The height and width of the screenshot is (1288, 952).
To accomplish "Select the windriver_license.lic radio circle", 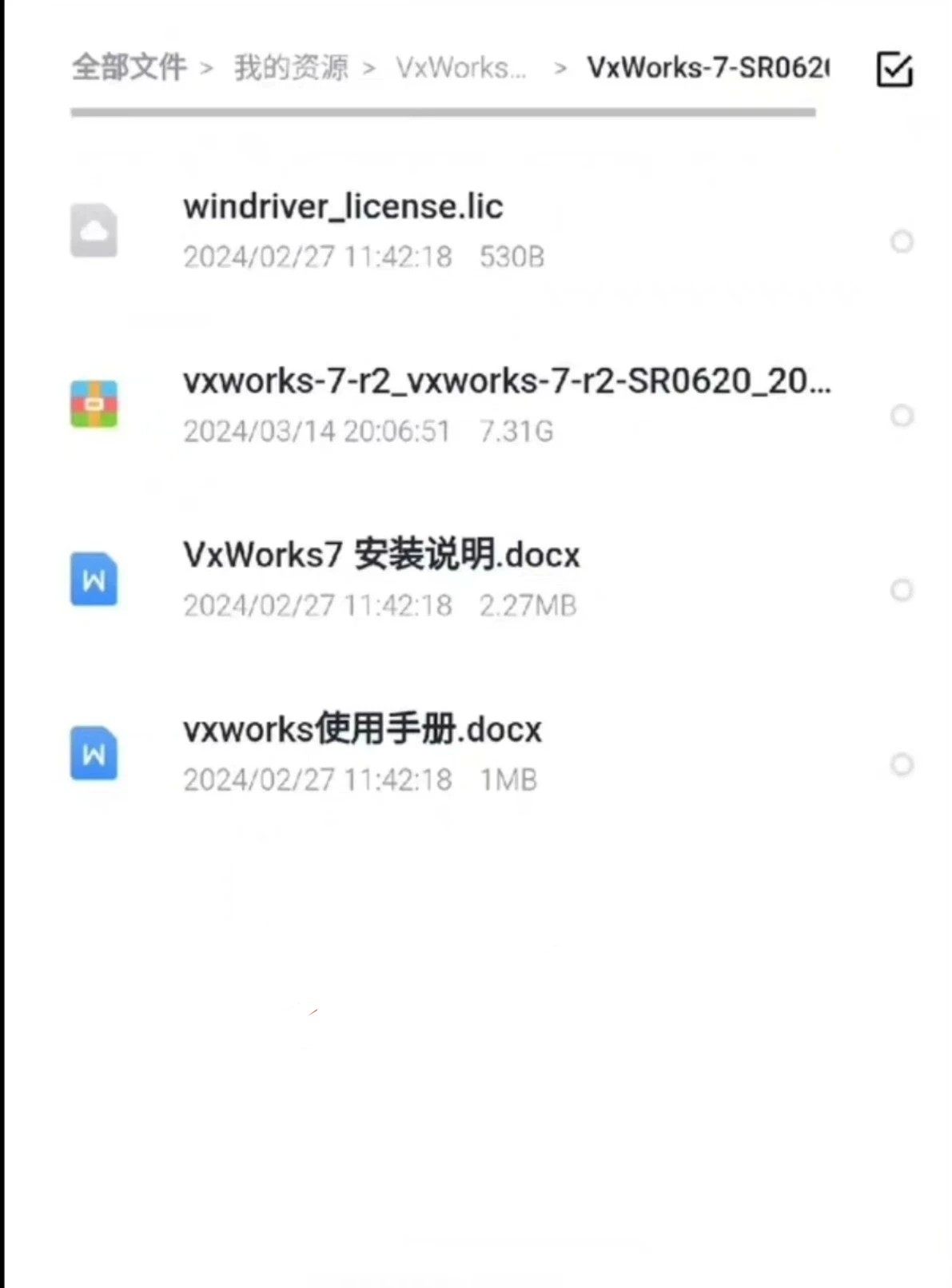I will click(x=902, y=241).
